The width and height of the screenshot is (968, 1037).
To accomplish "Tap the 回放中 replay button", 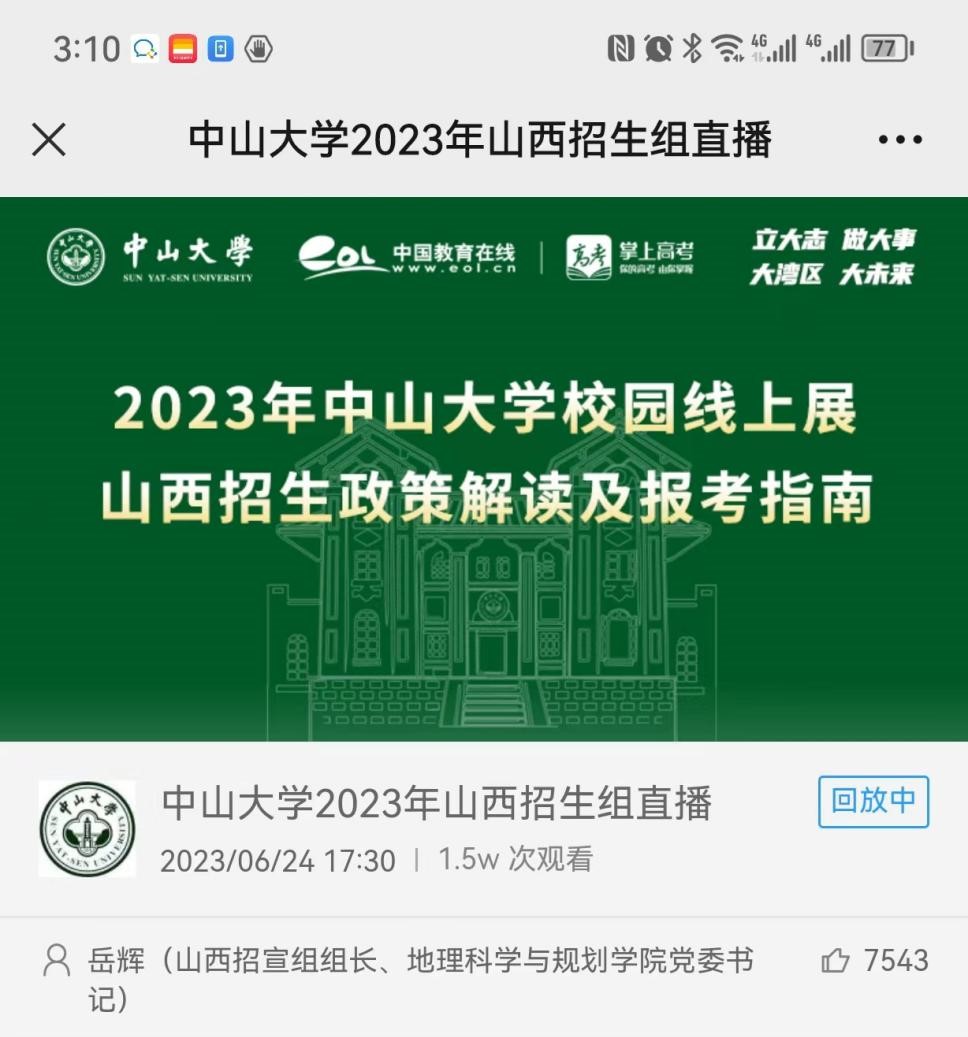I will coord(873,802).
